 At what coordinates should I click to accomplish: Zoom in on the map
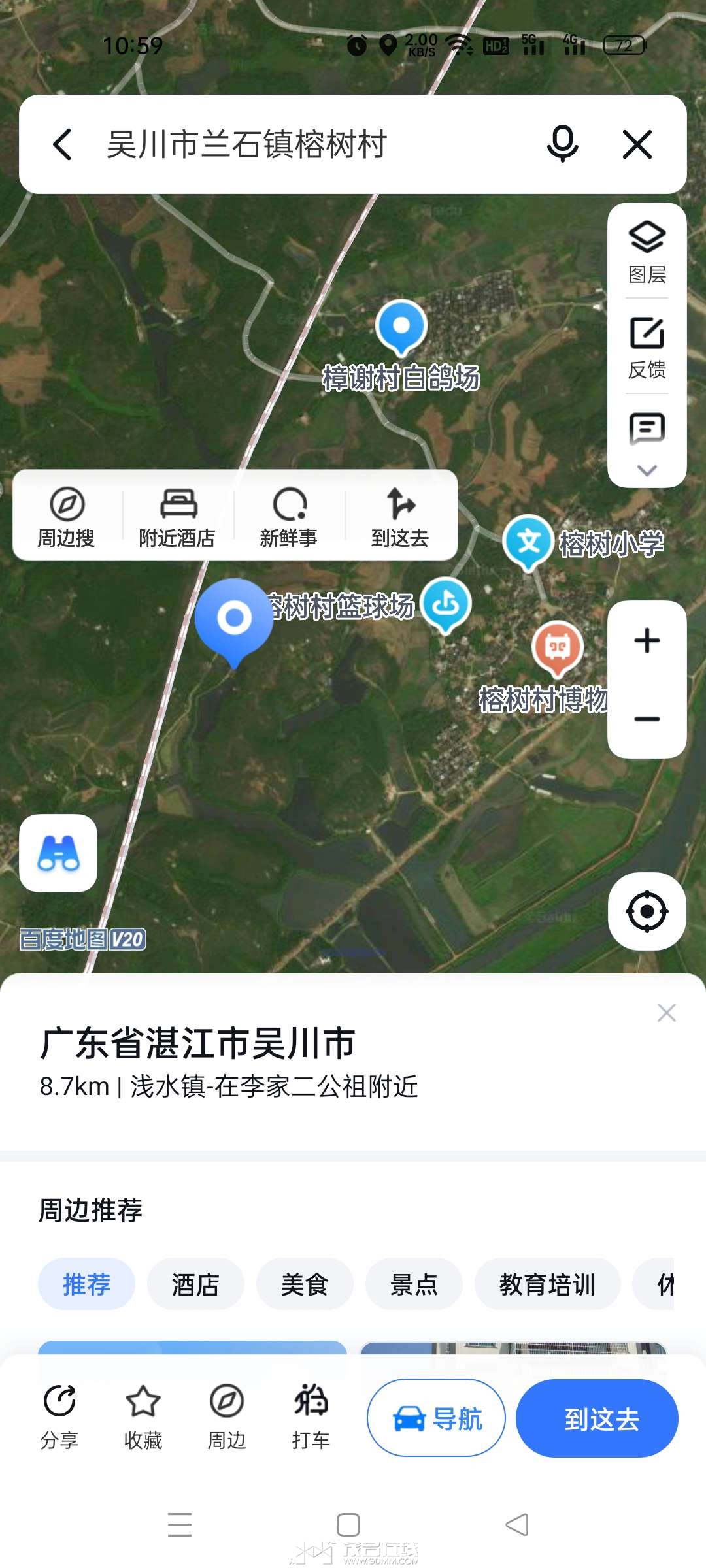[x=647, y=640]
